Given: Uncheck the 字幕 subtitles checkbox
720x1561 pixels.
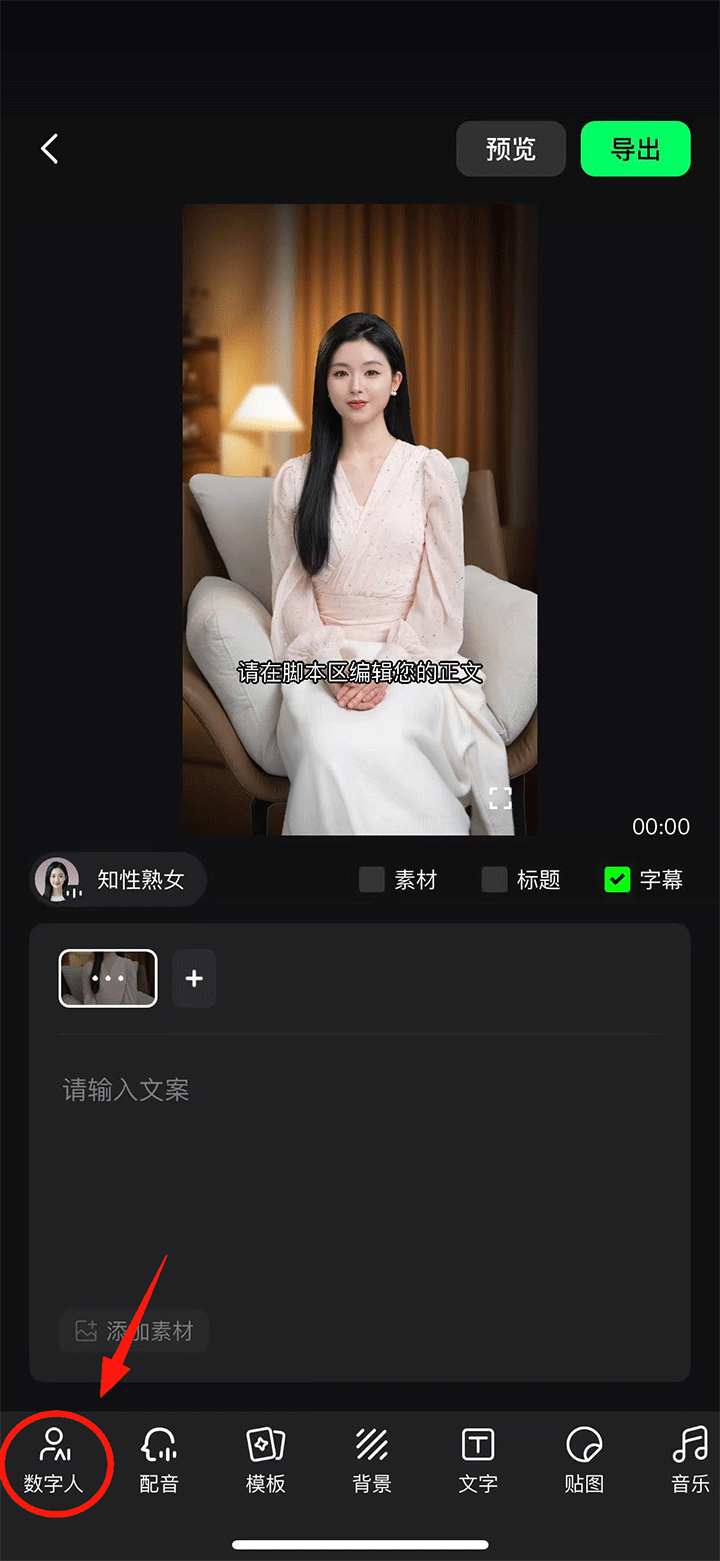Looking at the screenshot, I should point(617,880).
